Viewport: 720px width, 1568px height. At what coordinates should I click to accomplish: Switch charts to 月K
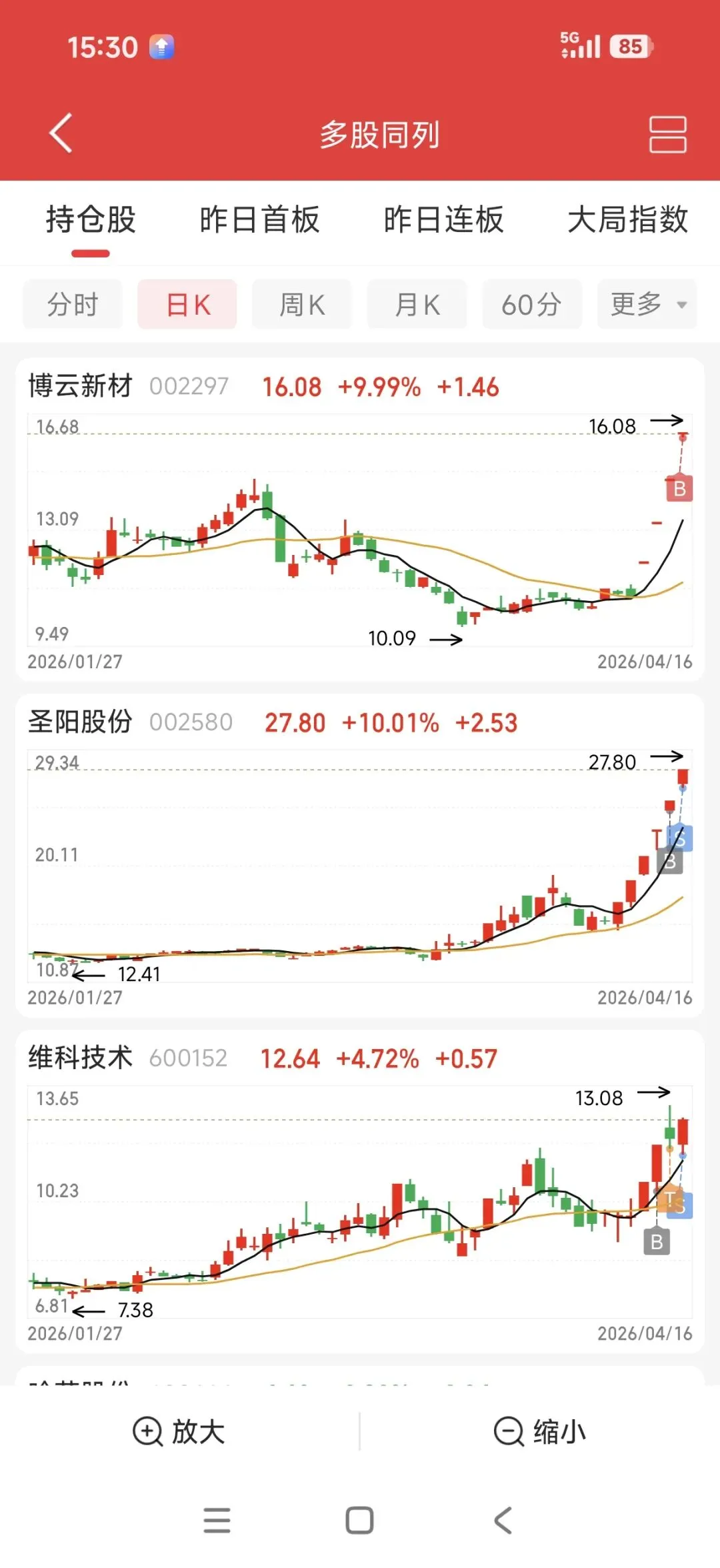pos(417,305)
